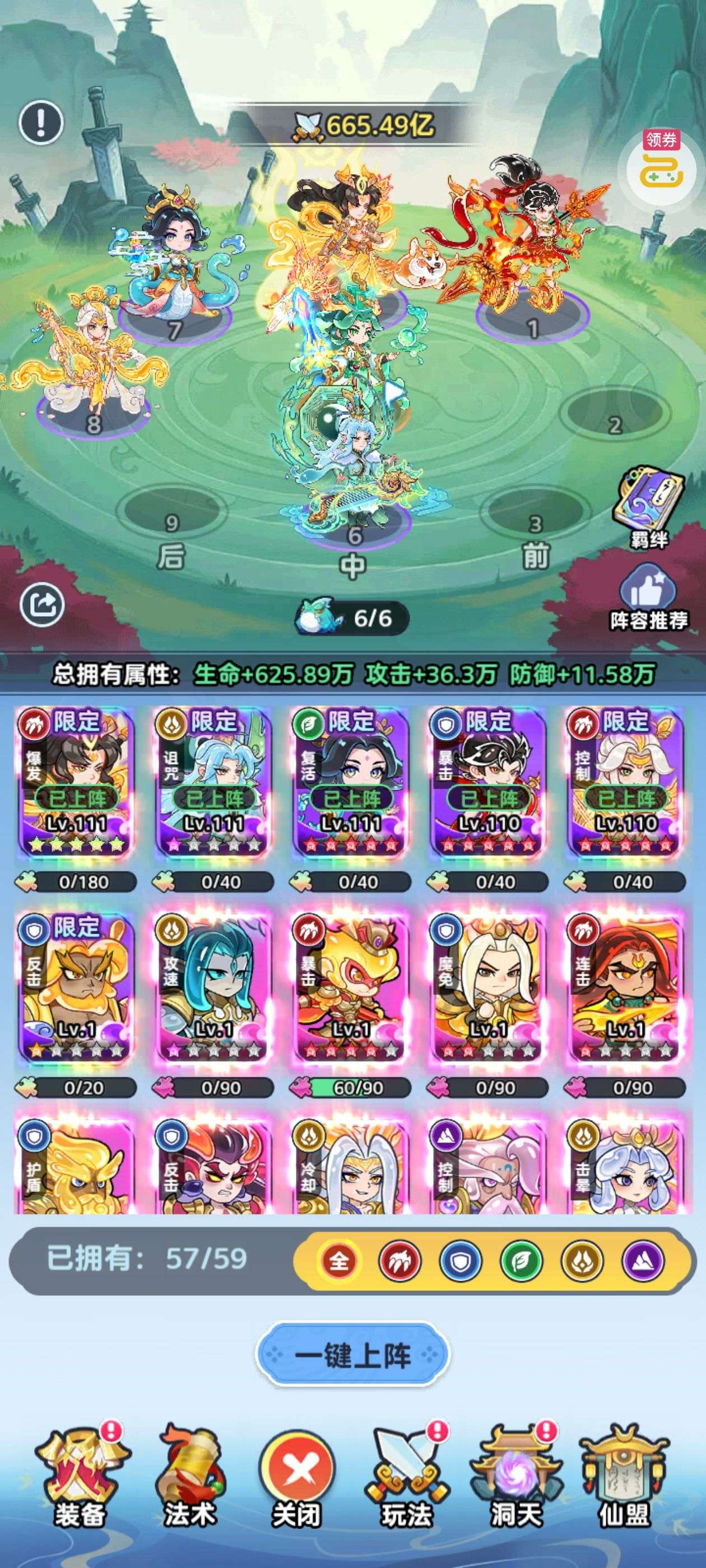Open the exclamation info icon
Viewport: 706px width, 1568px height.
click(41, 122)
